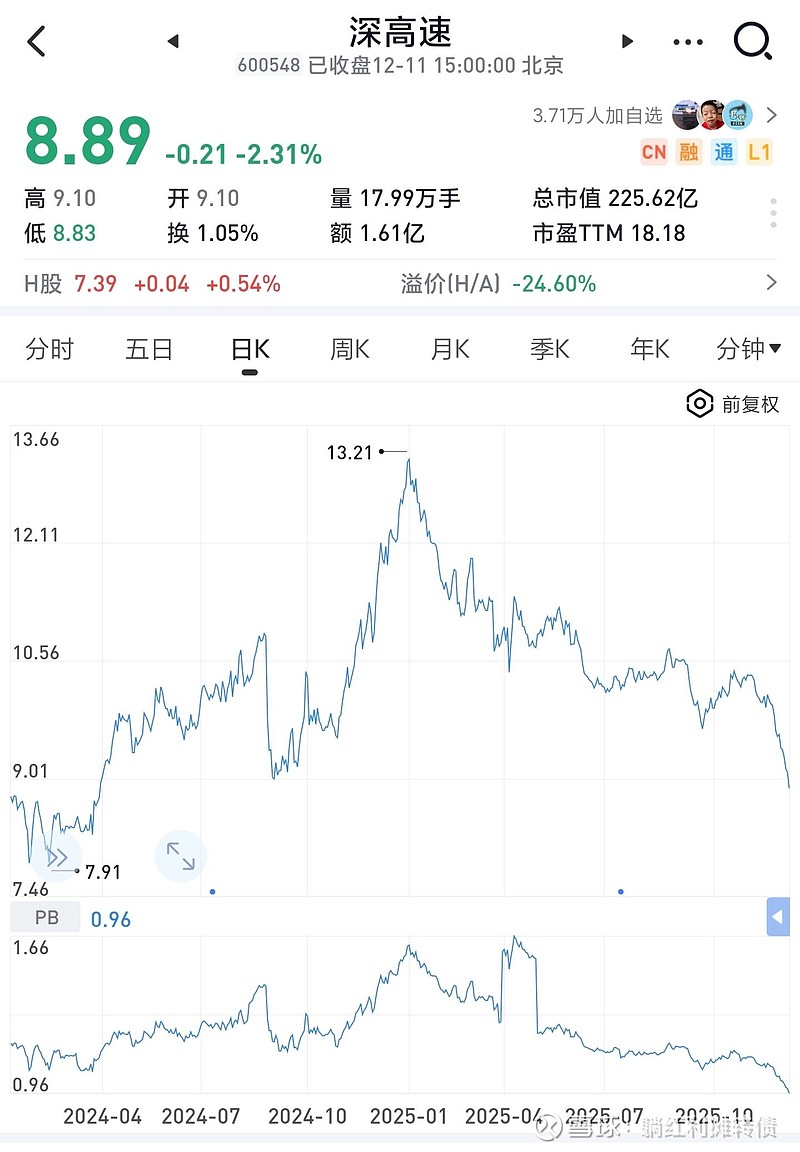Tap the double-arrow chart forward button

[56, 856]
